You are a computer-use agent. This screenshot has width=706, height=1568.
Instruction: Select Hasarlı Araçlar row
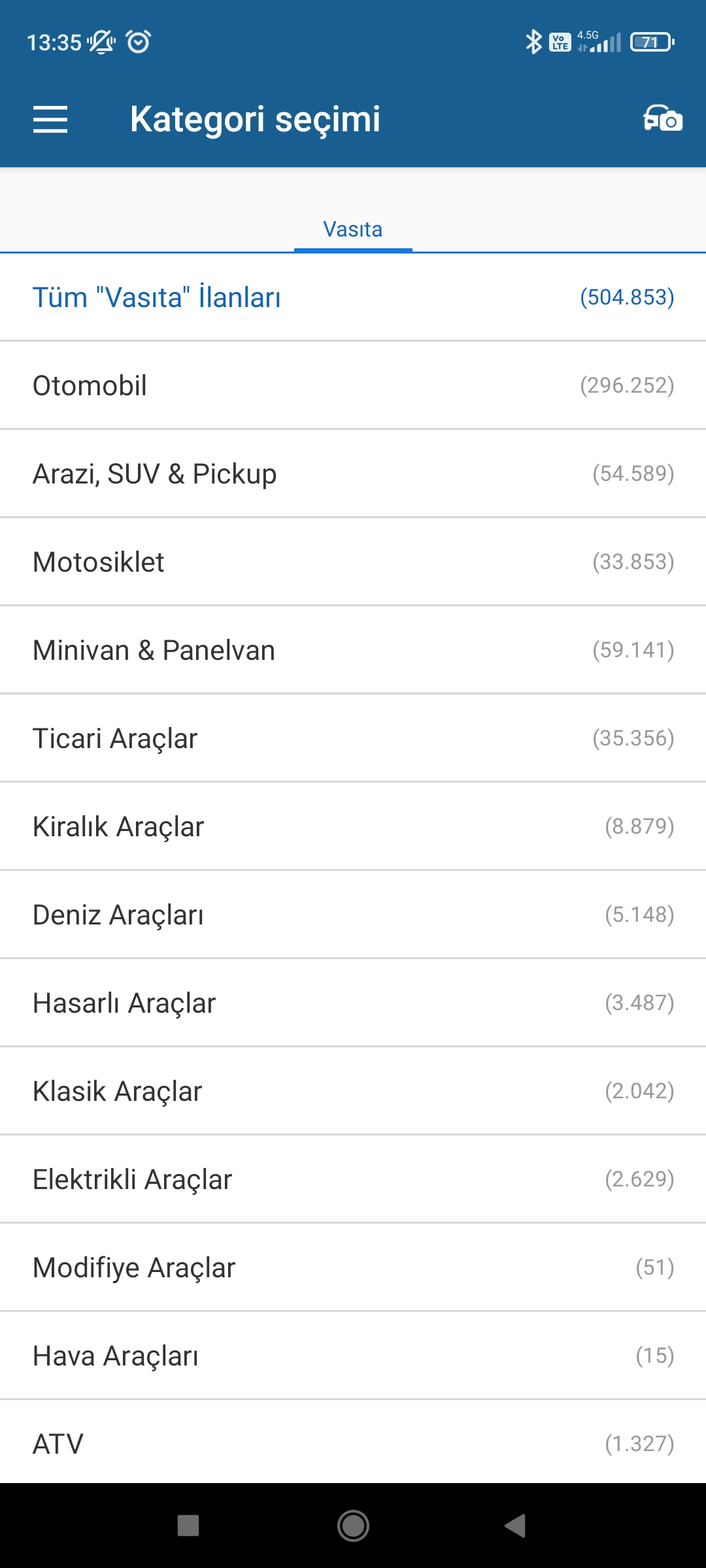tap(353, 1003)
